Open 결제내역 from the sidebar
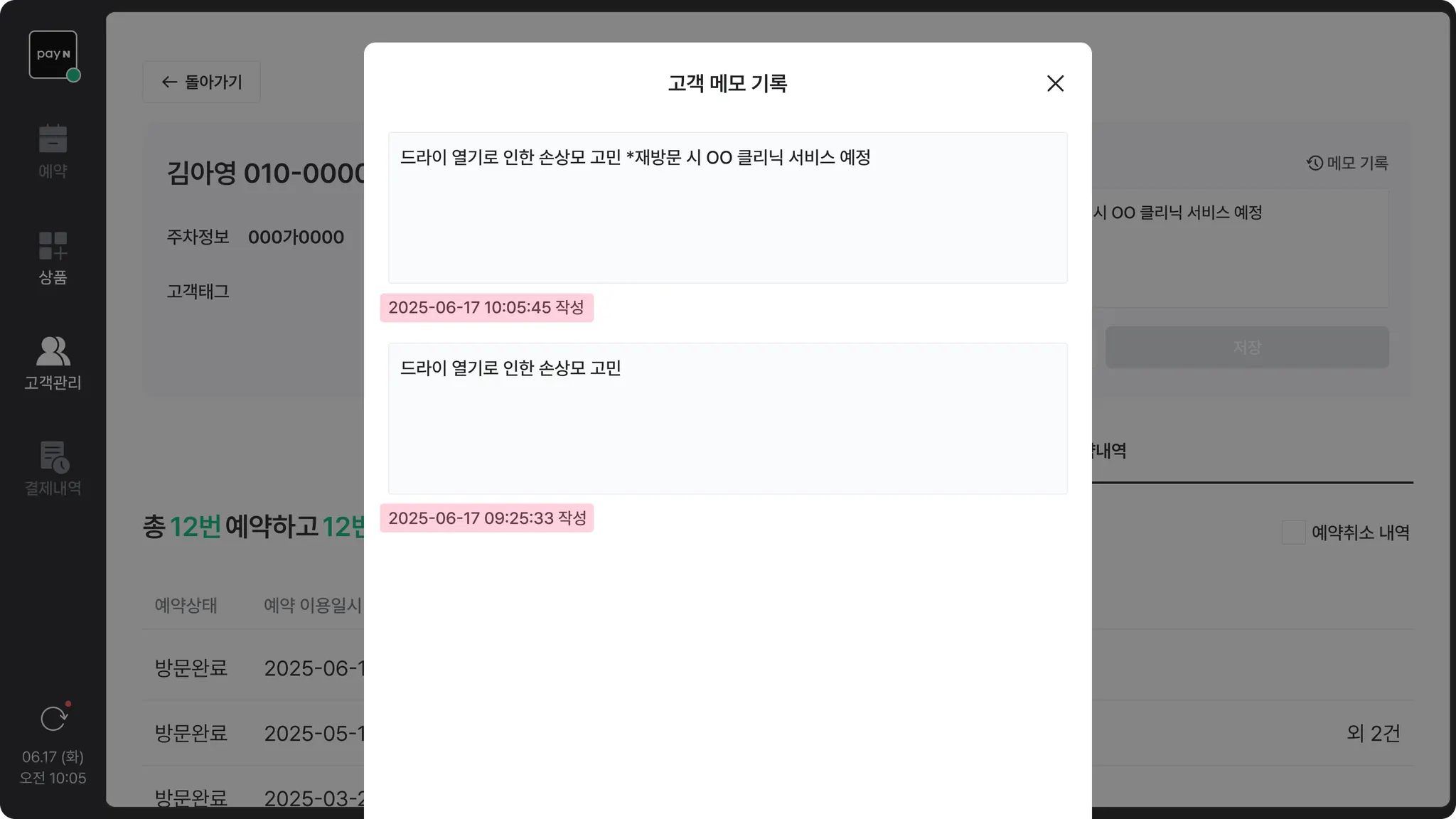The height and width of the screenshot is (819, 1456). click(x=53, y=469)
